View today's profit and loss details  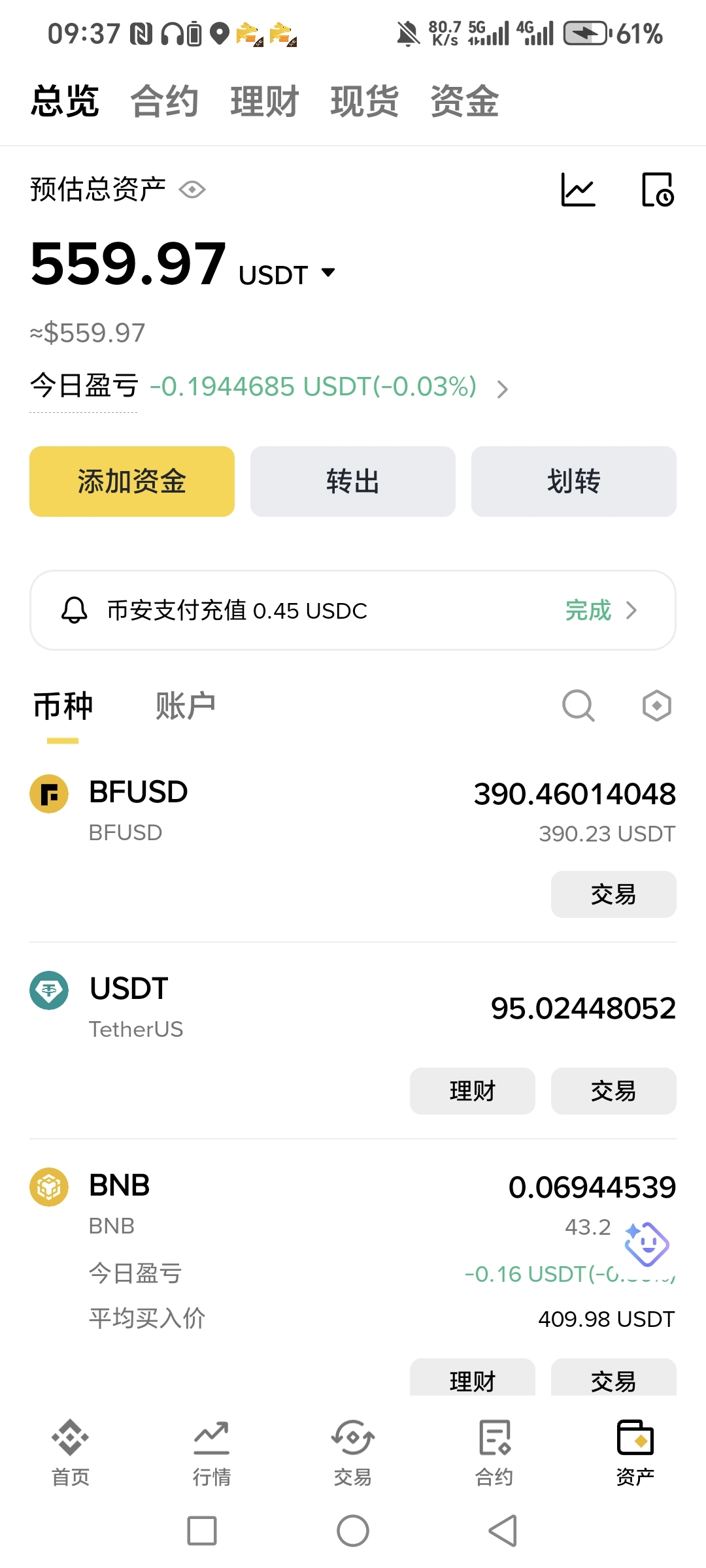coord(502,389)
